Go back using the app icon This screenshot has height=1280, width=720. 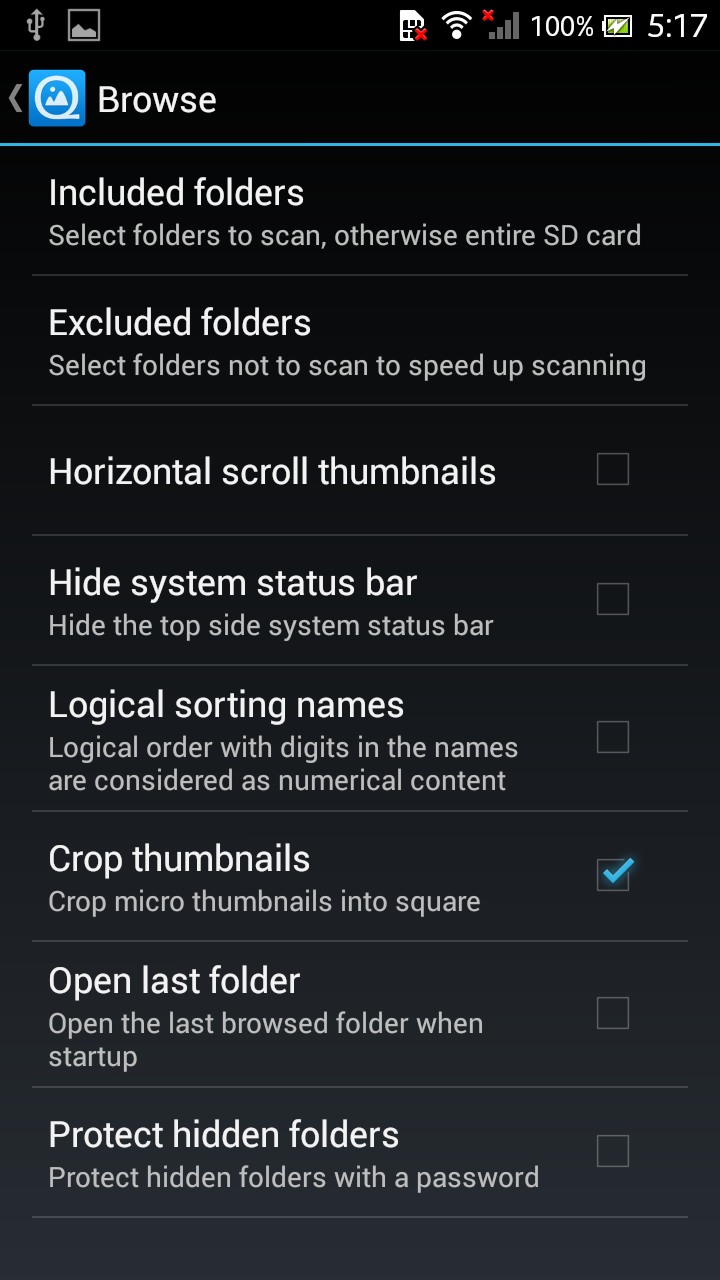(56, 99)
